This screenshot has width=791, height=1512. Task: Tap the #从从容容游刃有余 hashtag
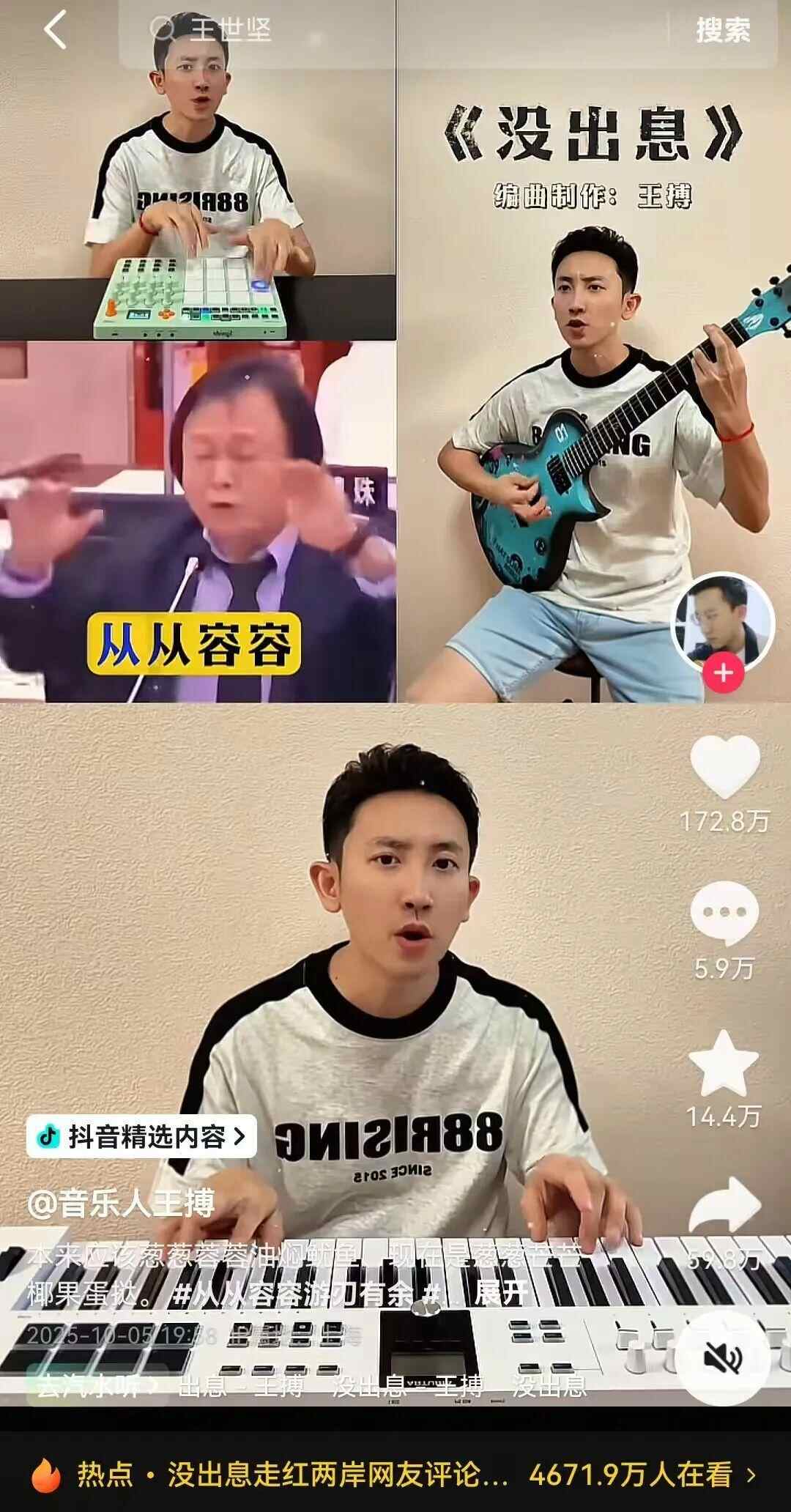click(x=293, y=1294)
